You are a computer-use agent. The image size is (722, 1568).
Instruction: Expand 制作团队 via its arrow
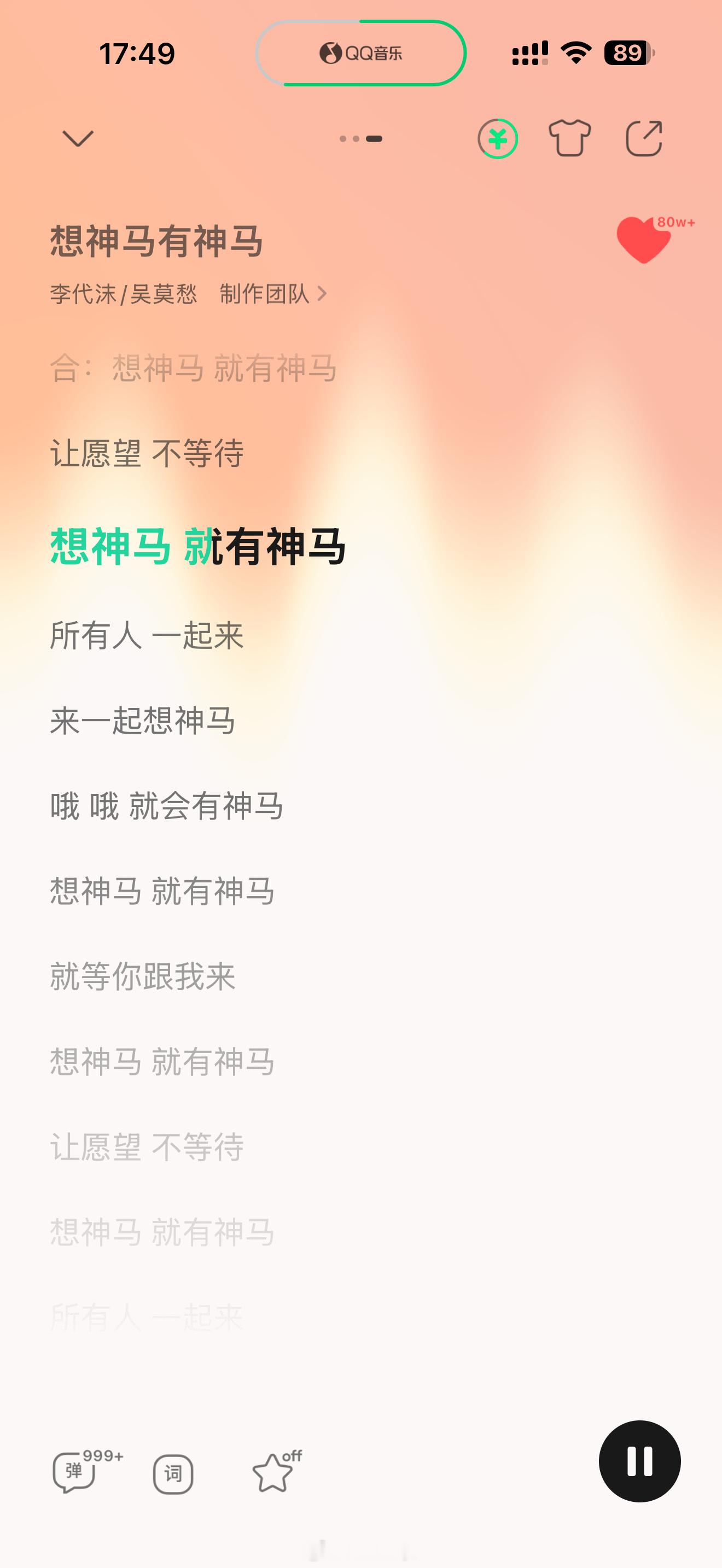324,294
